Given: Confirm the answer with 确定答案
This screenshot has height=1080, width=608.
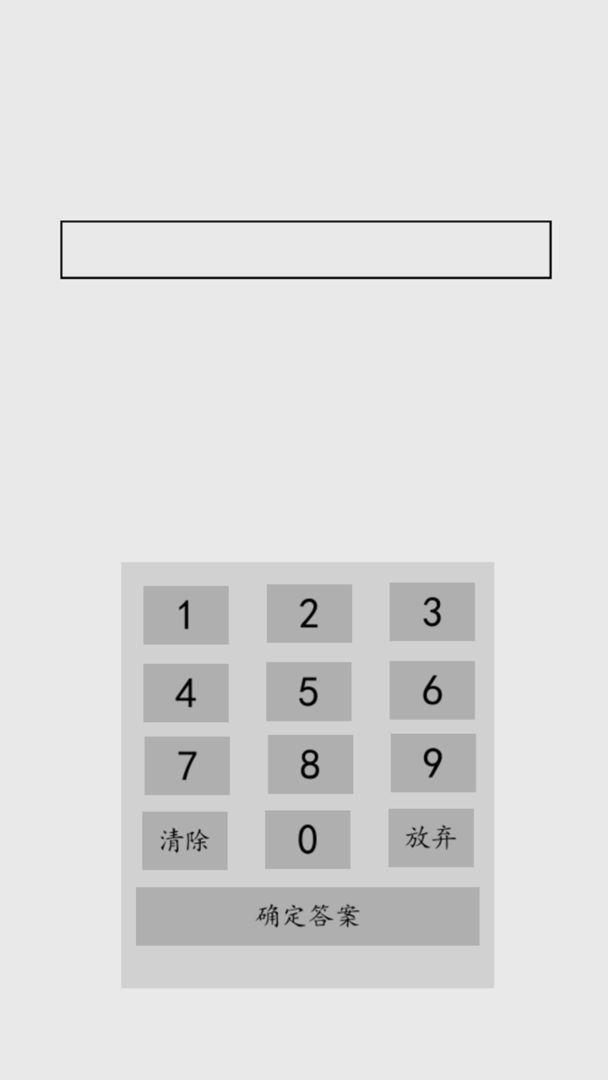Looking at the screenshot, I should coord(308,917).
